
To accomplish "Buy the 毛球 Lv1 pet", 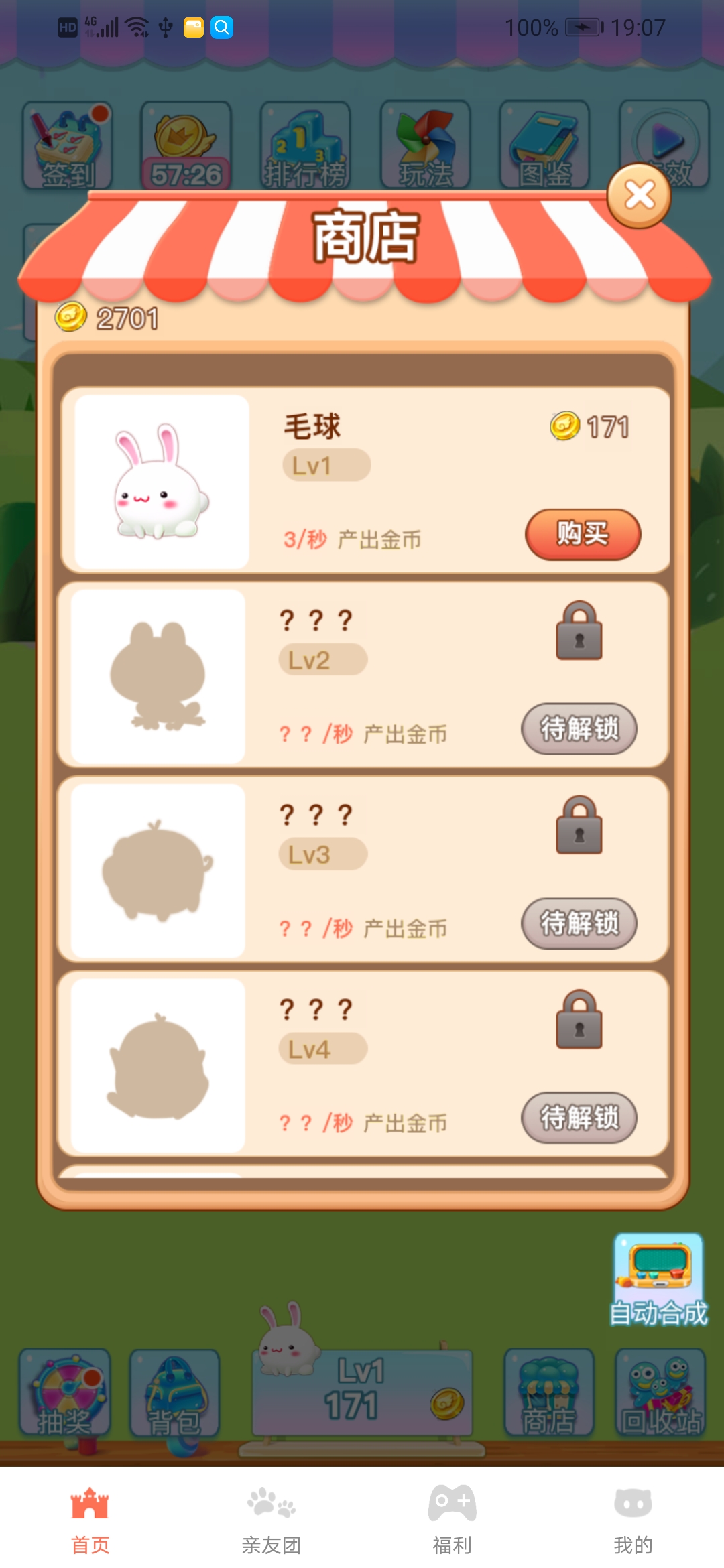I will (583, 534).
